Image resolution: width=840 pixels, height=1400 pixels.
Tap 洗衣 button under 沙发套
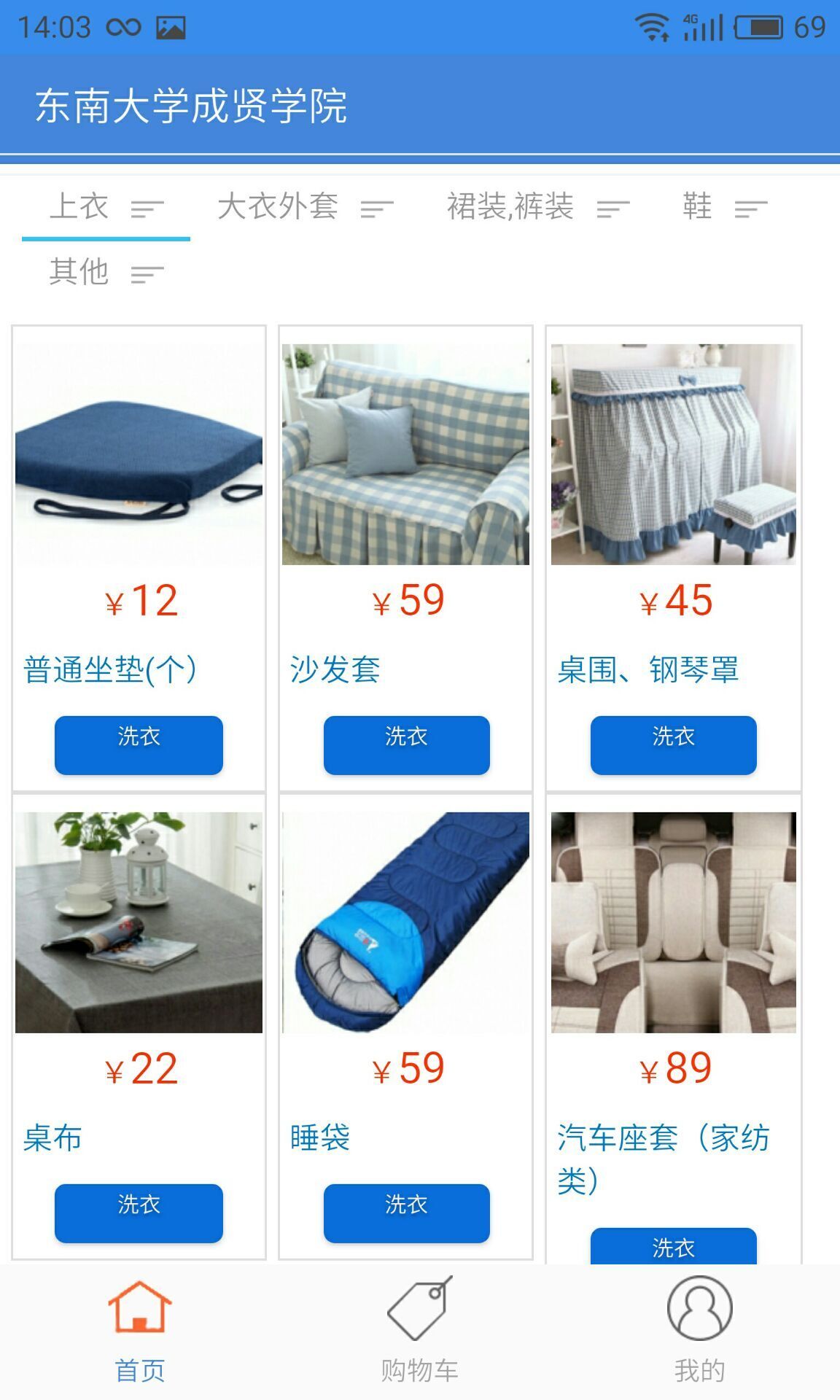click(x=406, y=744)
